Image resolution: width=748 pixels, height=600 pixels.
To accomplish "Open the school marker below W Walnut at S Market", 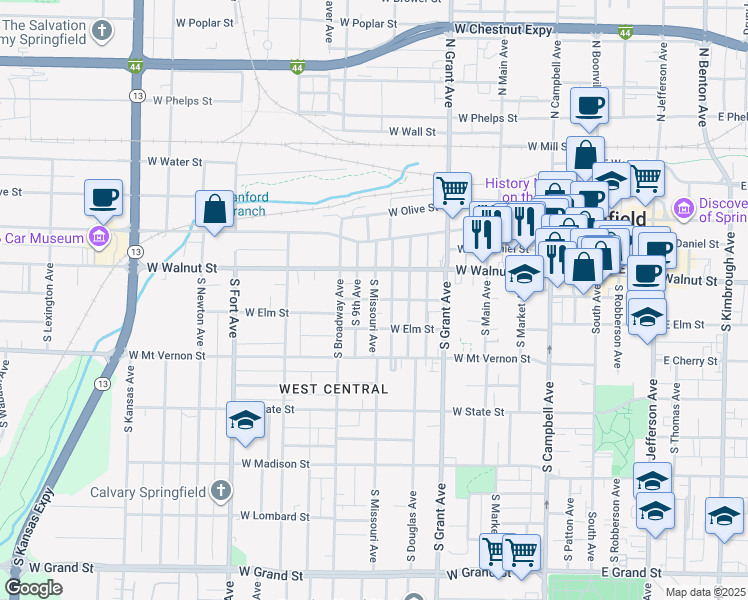I will coord(524,278).
